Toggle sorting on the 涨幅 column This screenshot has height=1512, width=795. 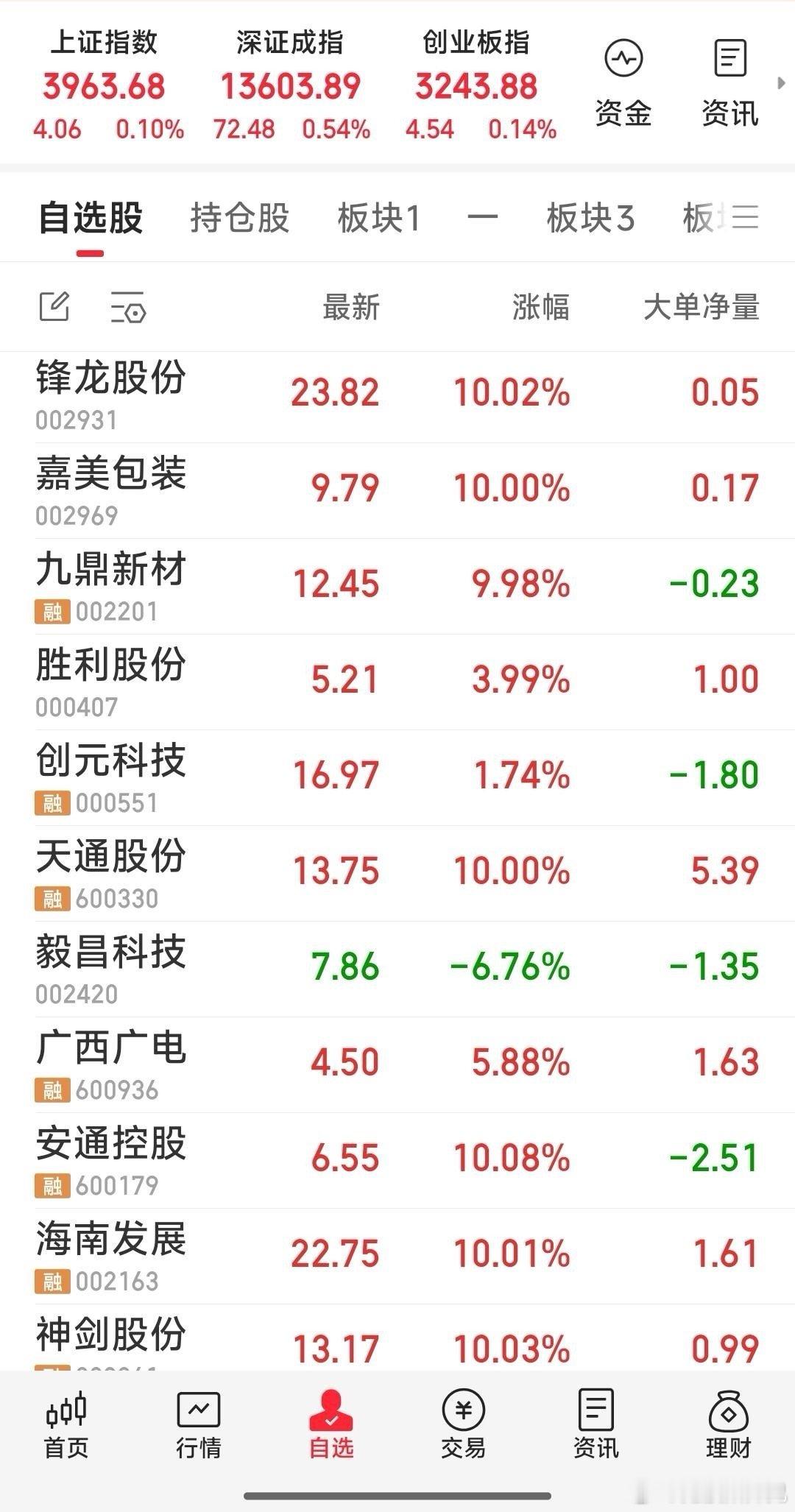540,308
